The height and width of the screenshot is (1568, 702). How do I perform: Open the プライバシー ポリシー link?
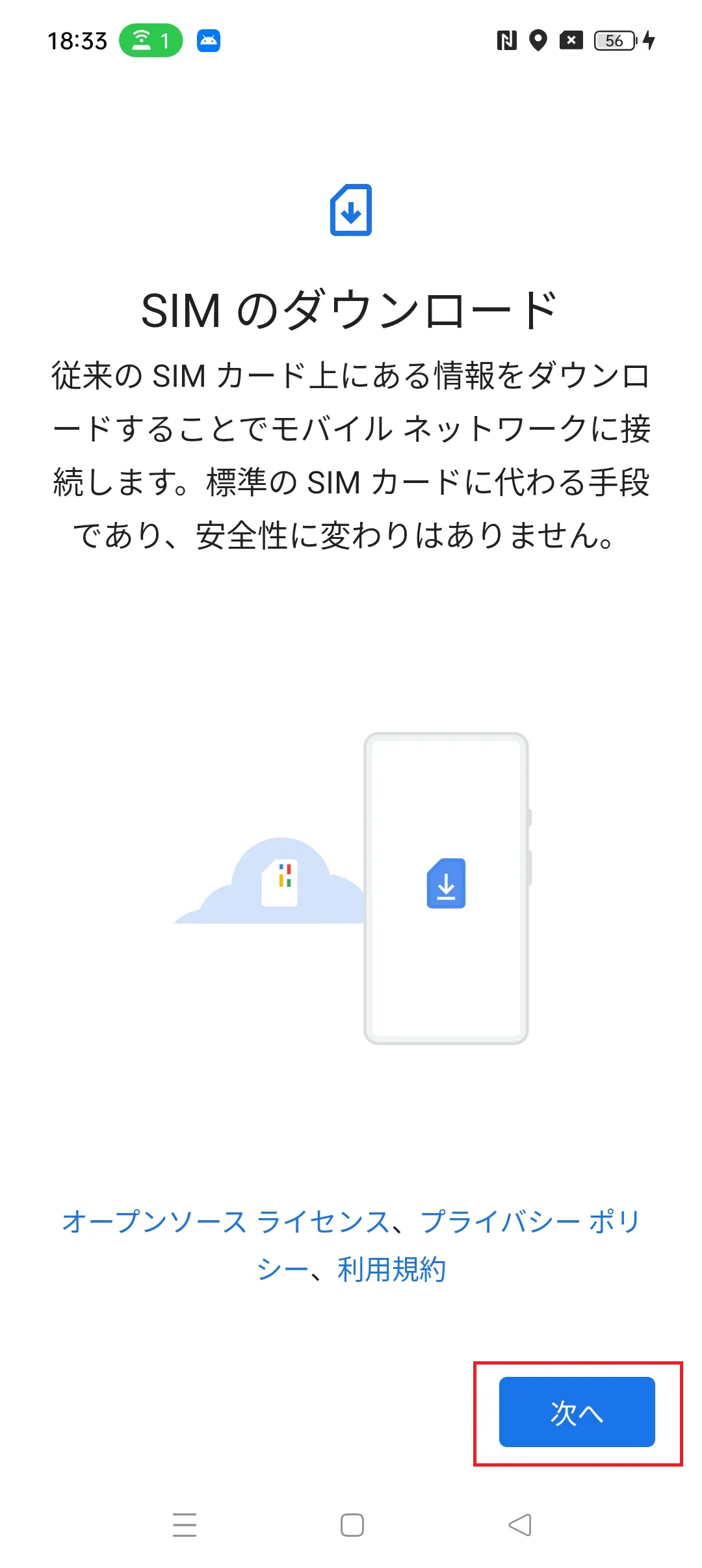coord(530,1221)
